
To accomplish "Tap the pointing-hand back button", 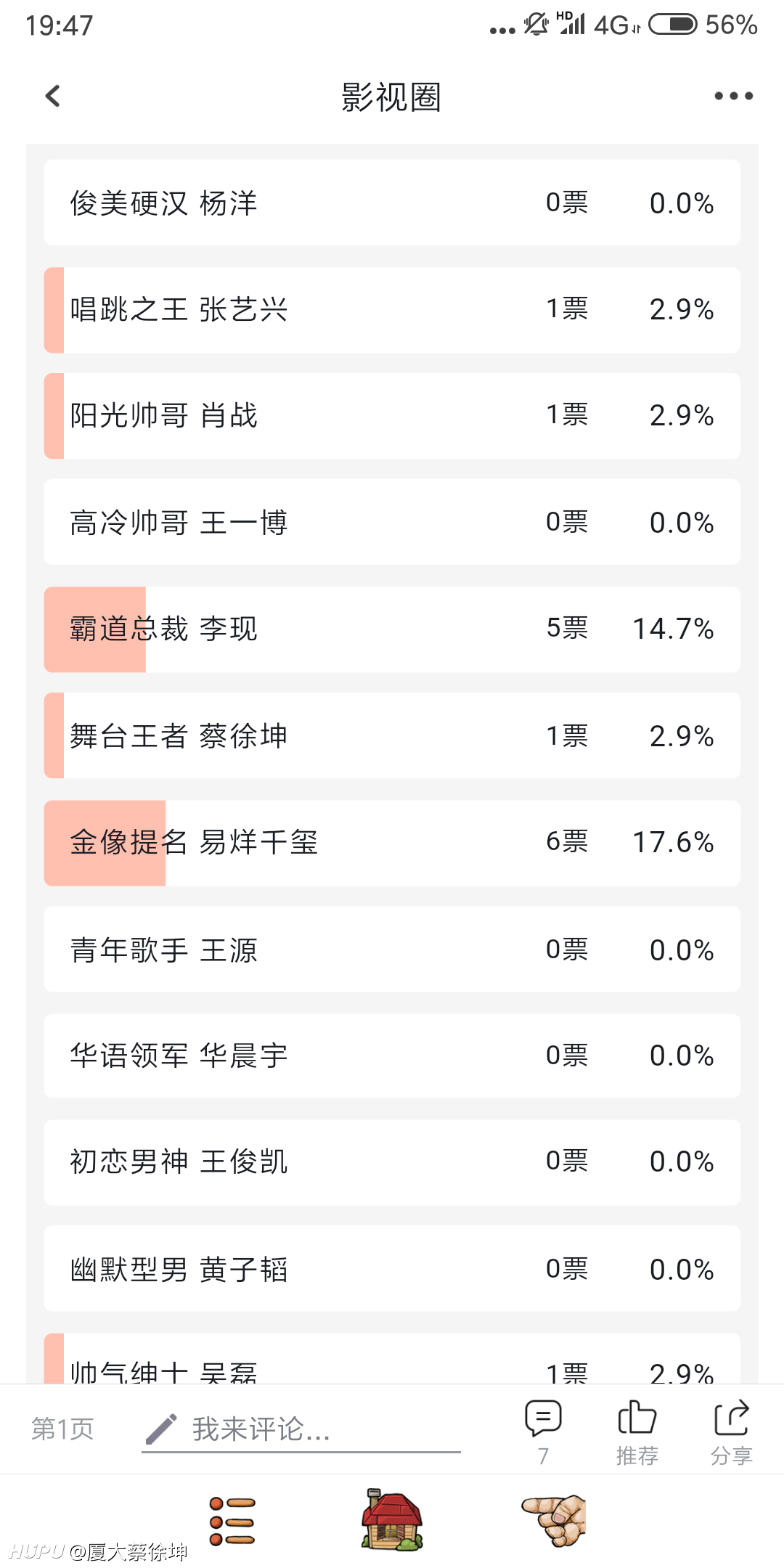I will tap(555, 1520).
